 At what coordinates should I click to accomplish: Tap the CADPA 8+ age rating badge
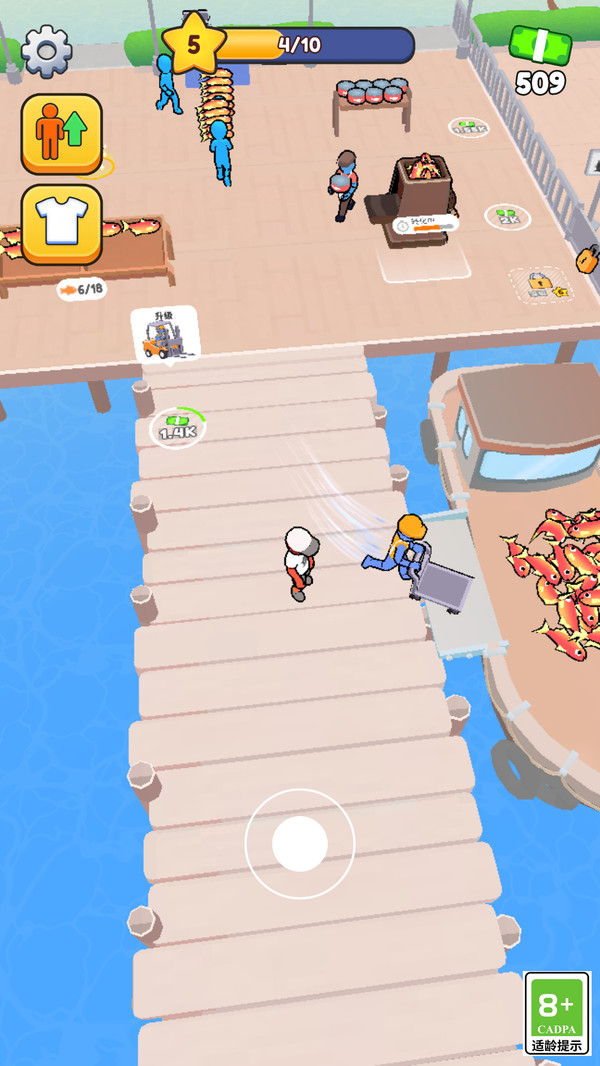557,1012
